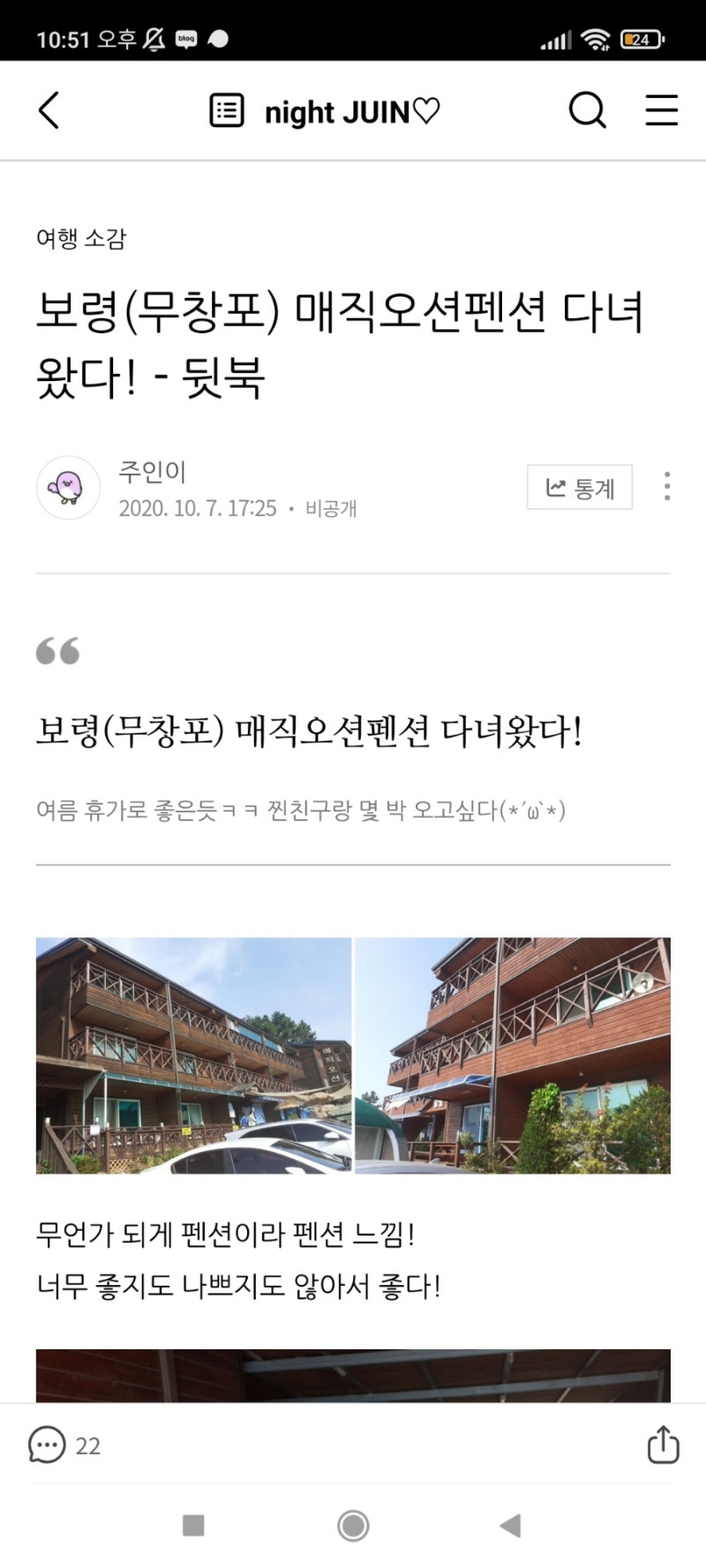Open the hamburger menu

pyautogui.click(x=660, y=110)
